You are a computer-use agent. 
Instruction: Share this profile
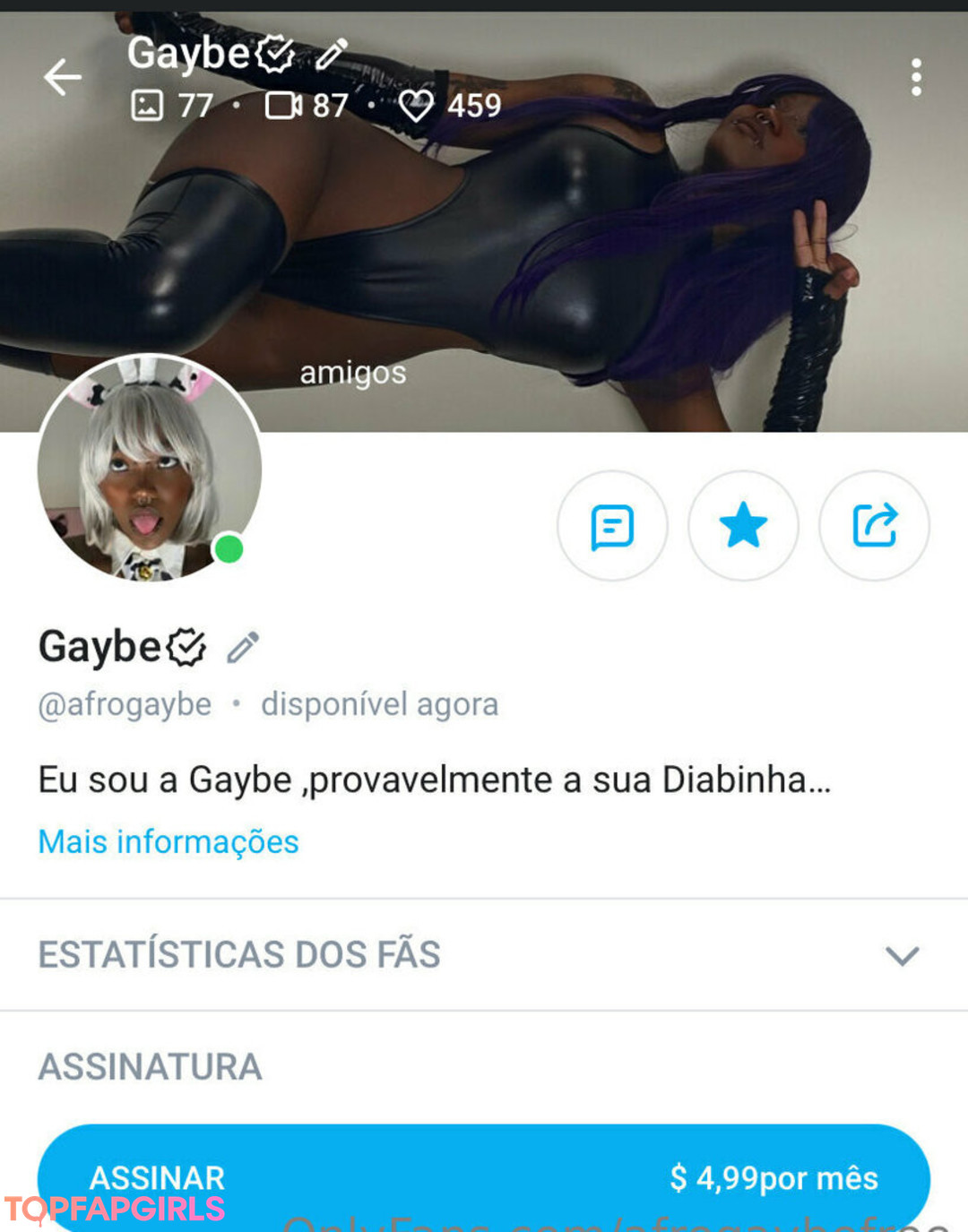tap(874, 526)
